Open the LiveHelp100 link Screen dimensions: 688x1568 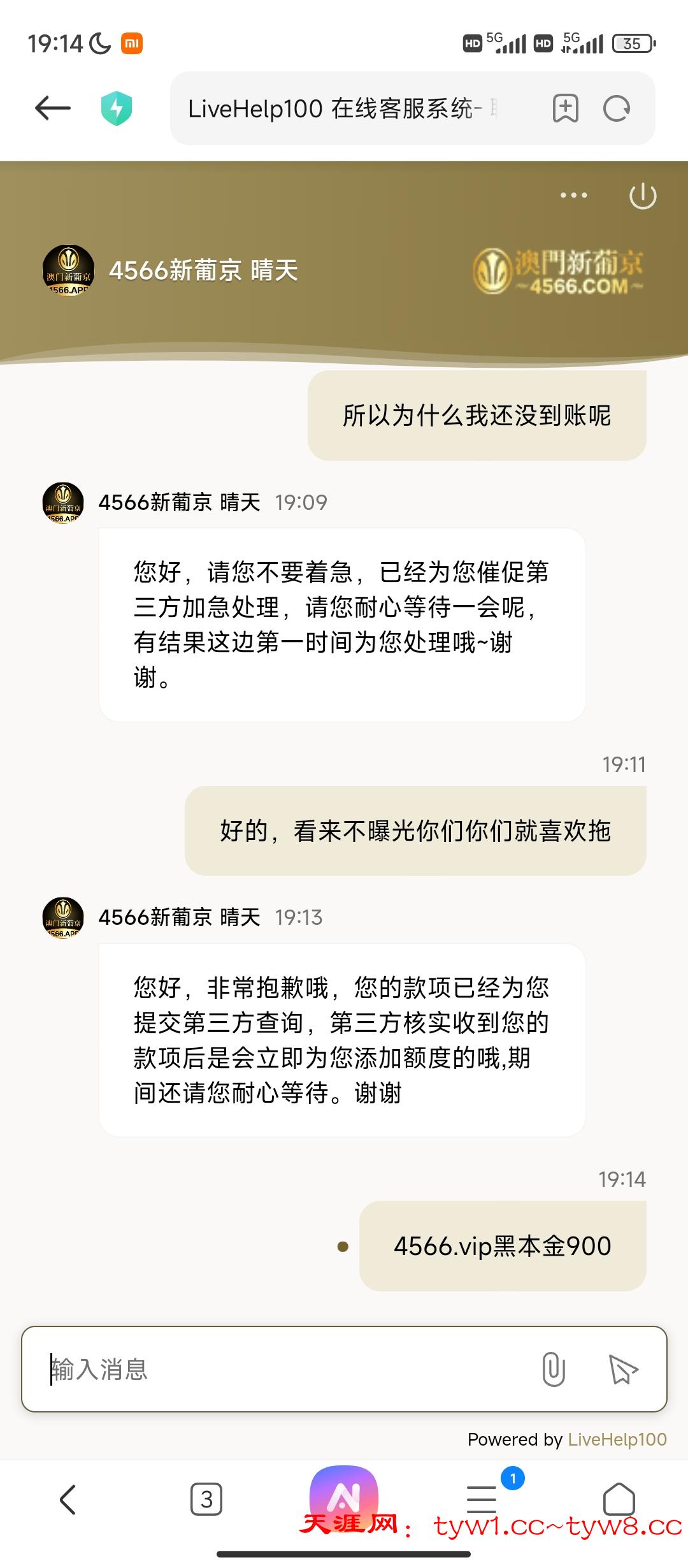[617, 1439]
